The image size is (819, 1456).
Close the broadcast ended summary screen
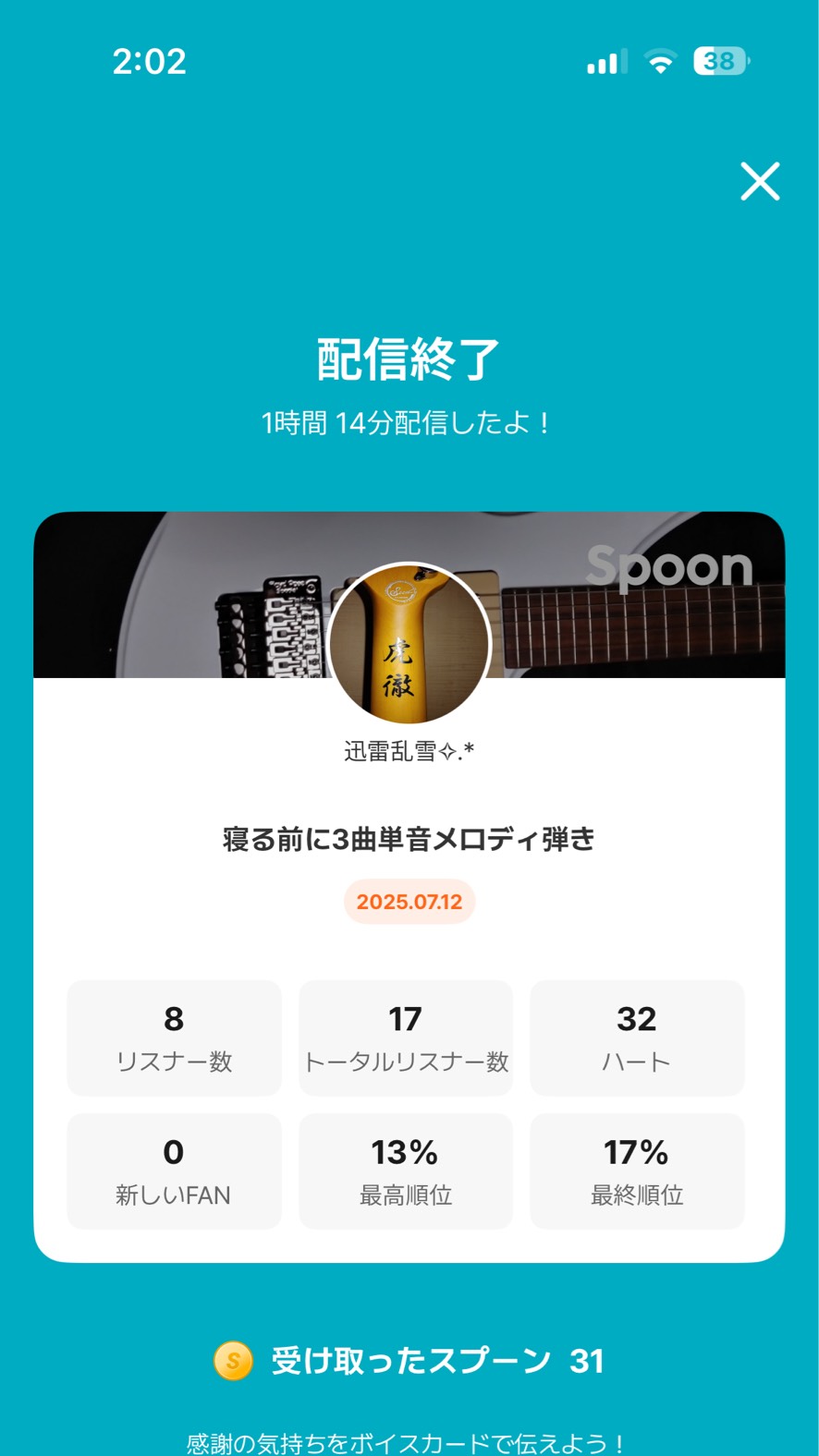click(x=760, y=181)
